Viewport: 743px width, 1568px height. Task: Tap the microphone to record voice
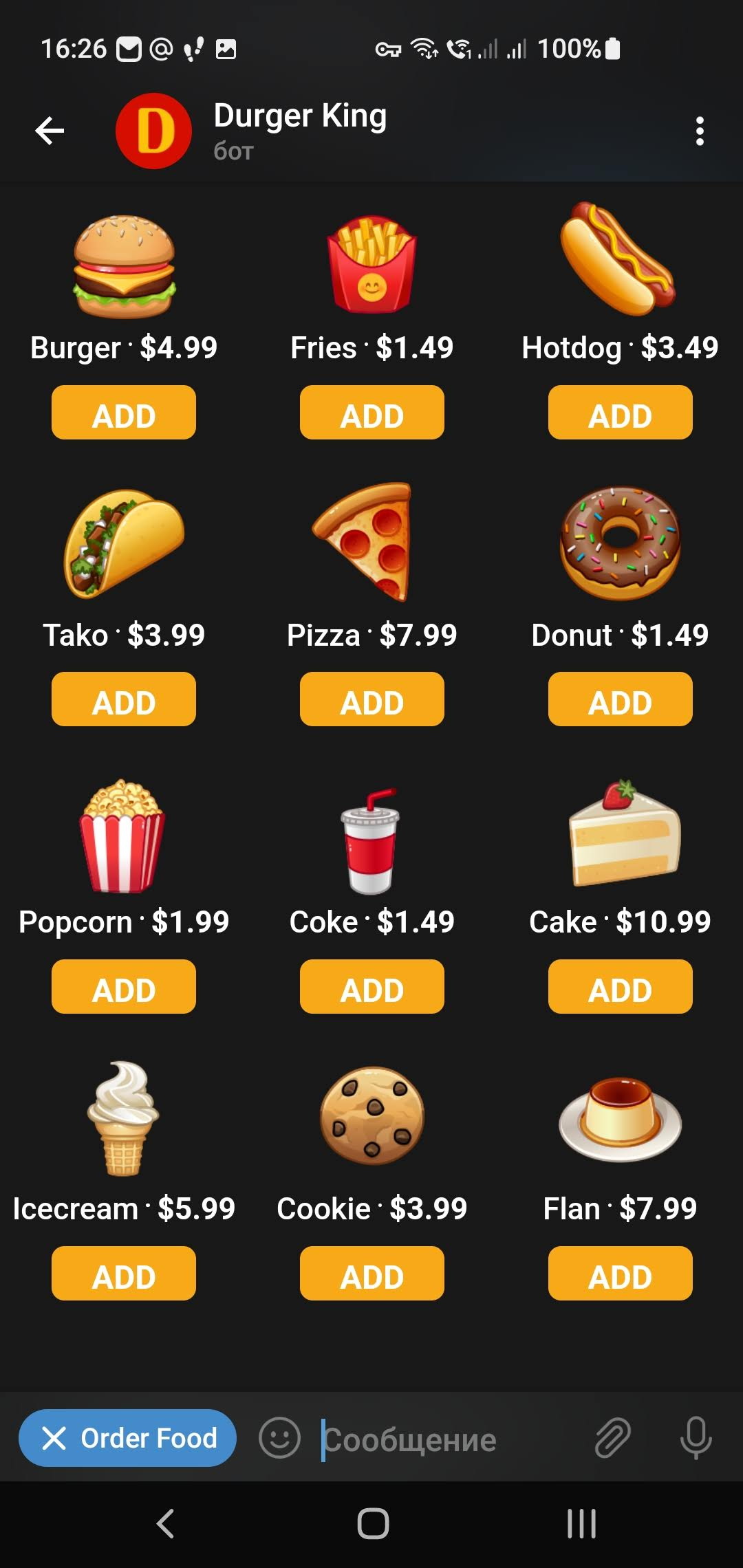point(696,1438)
